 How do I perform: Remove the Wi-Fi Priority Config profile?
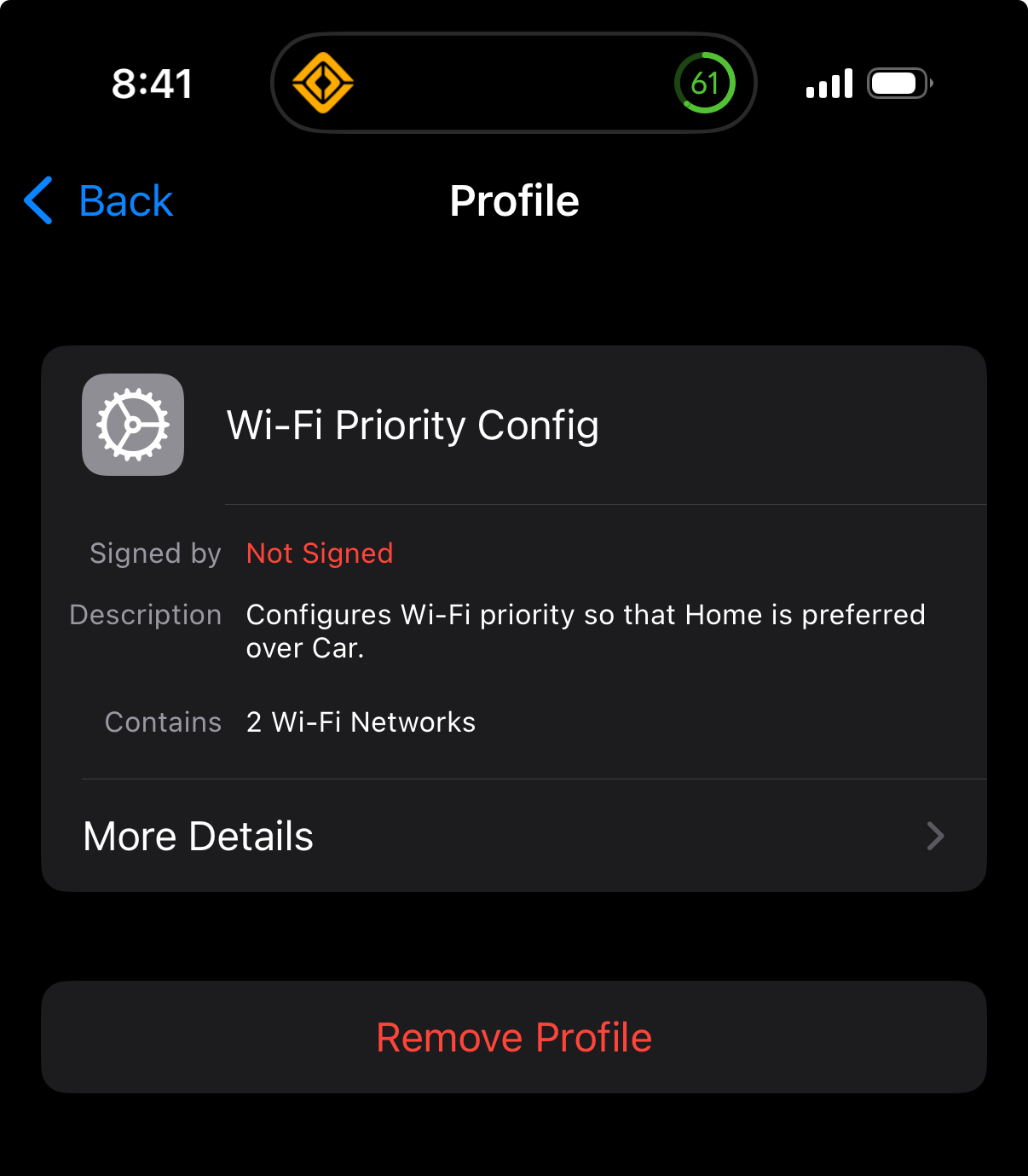[x=513, y=1037]
